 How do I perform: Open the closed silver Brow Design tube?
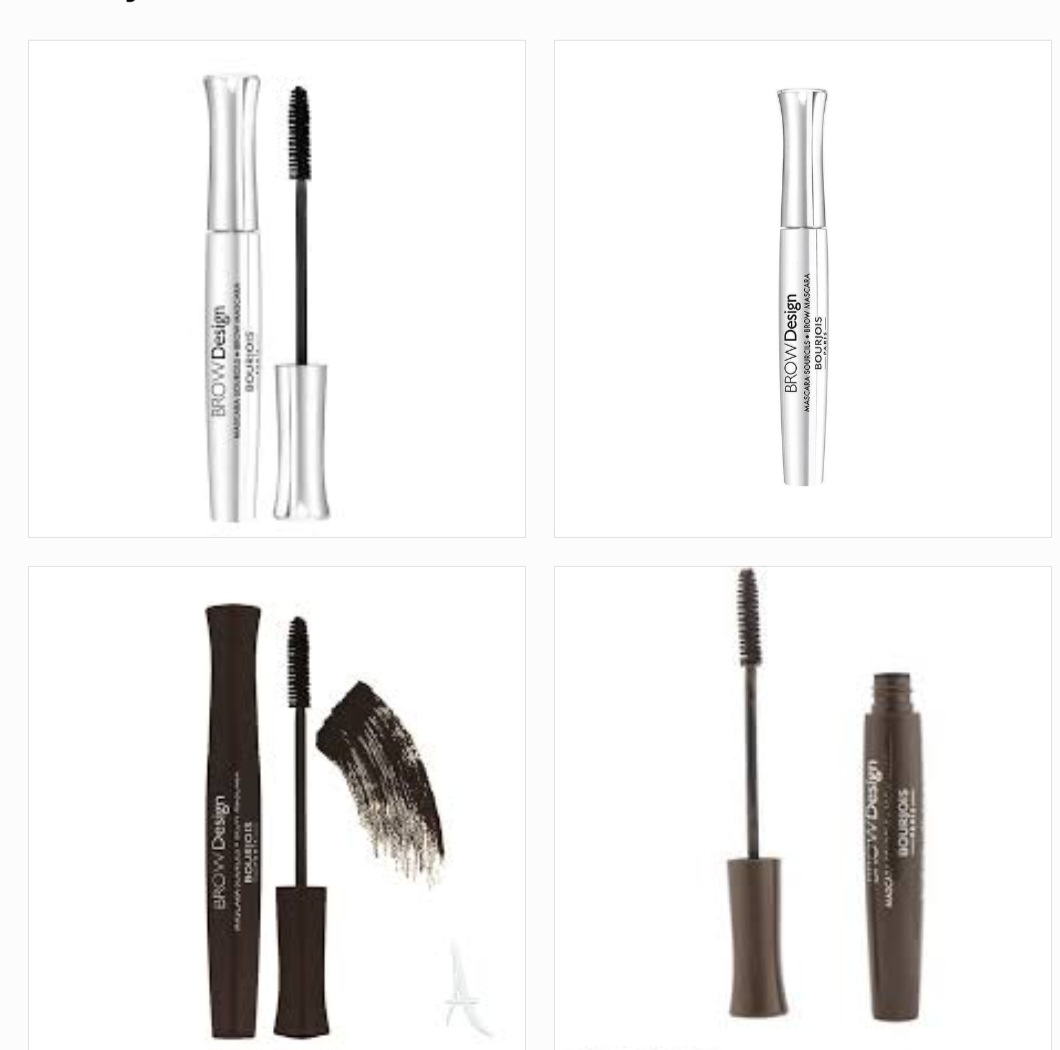tap(802, 289)
